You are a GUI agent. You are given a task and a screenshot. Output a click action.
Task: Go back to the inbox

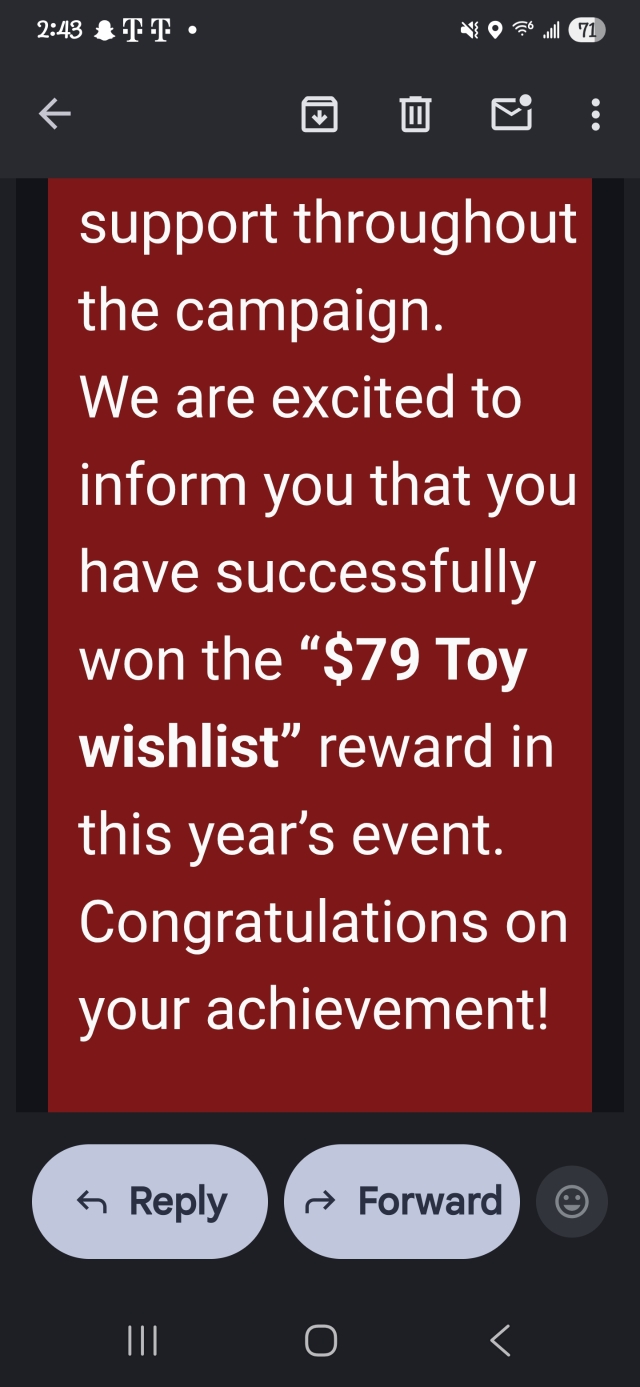(x=55, y=115)
